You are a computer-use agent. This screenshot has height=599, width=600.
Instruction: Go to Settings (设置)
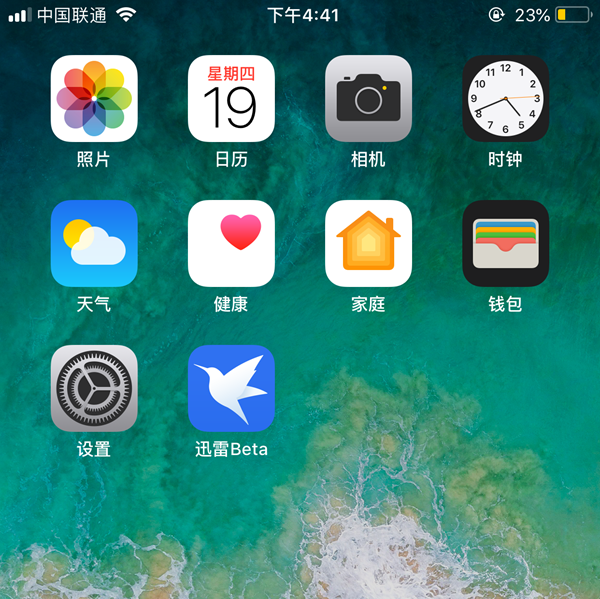click(x=94, y=388)
